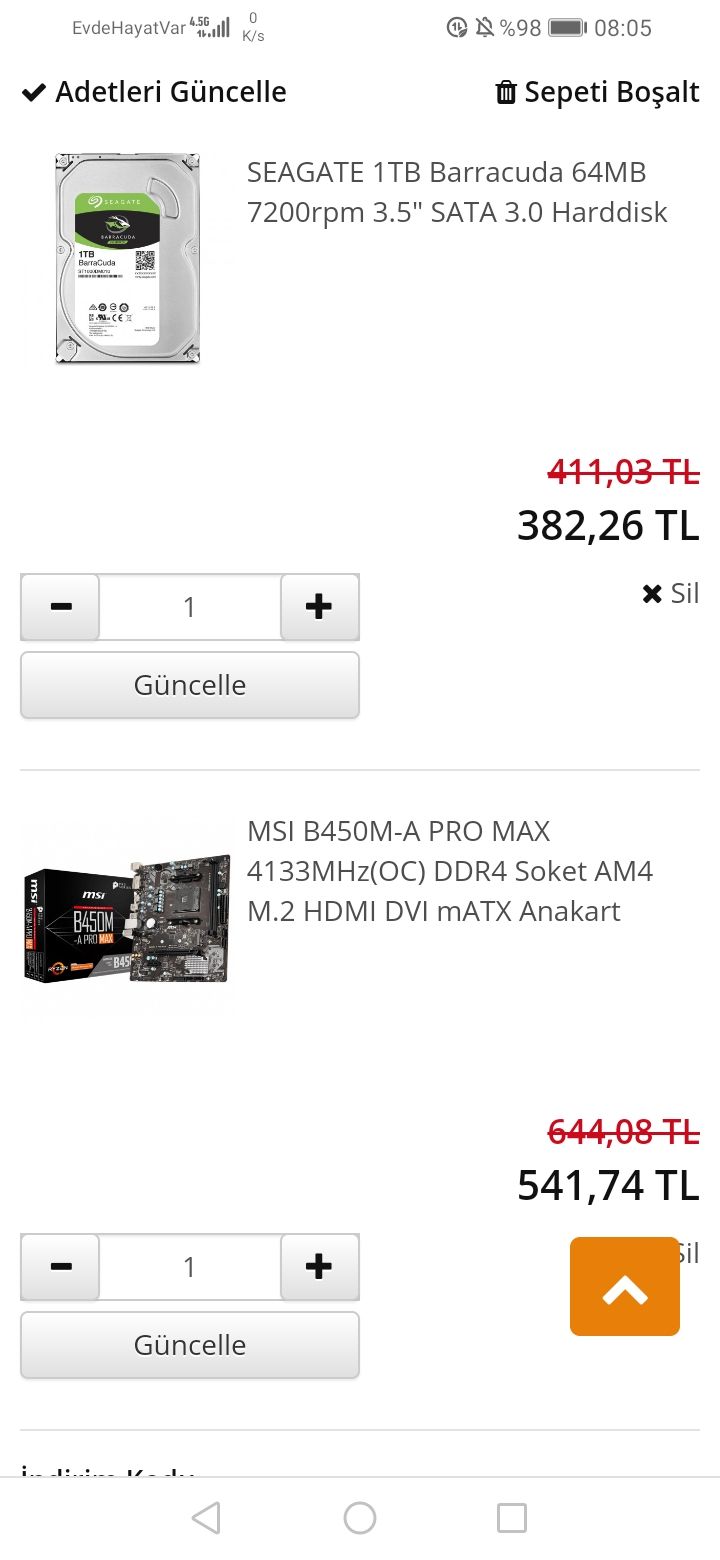Viewport: 720px width, 1560px height.
Task: Go back using the system back button
Action: [206, 1518]
